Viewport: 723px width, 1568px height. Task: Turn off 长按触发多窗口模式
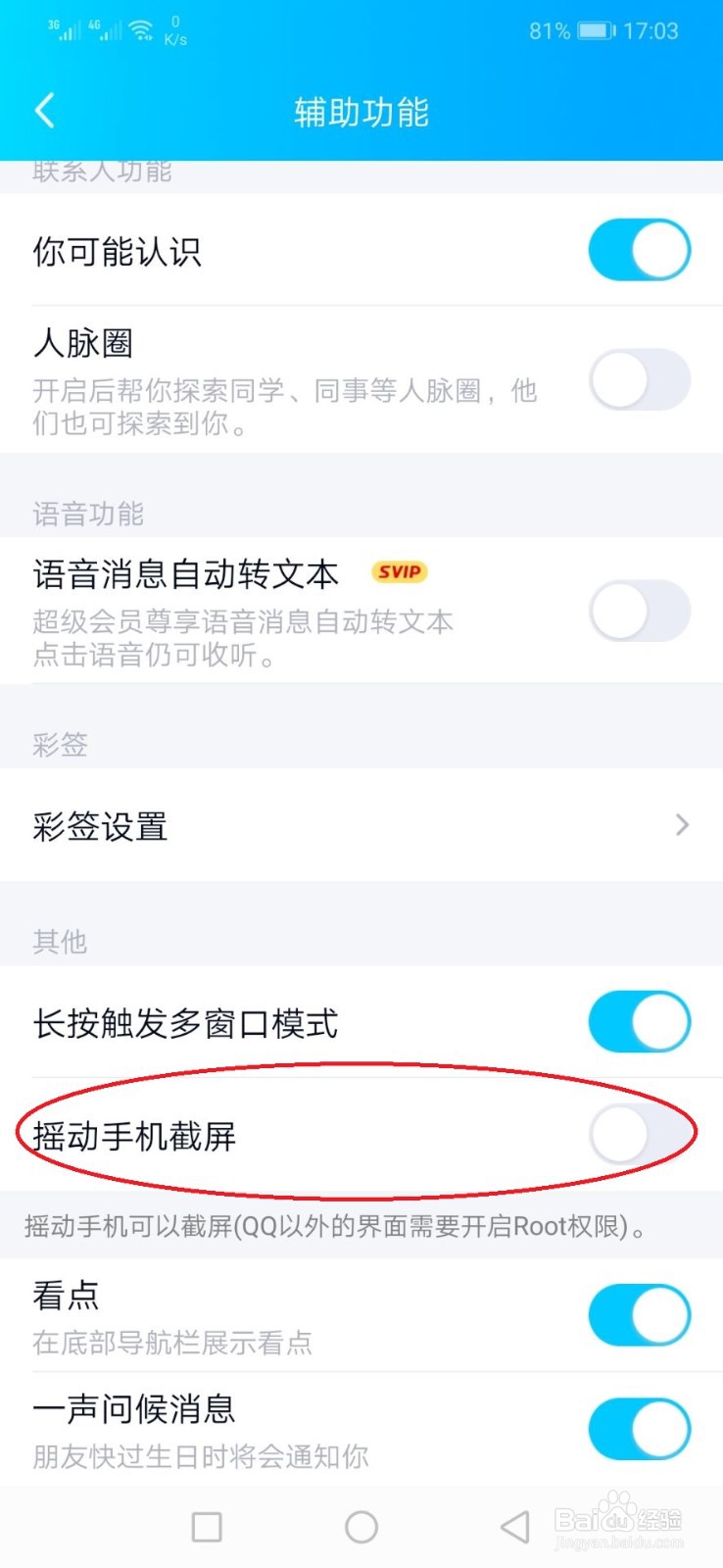[640, 1022]
